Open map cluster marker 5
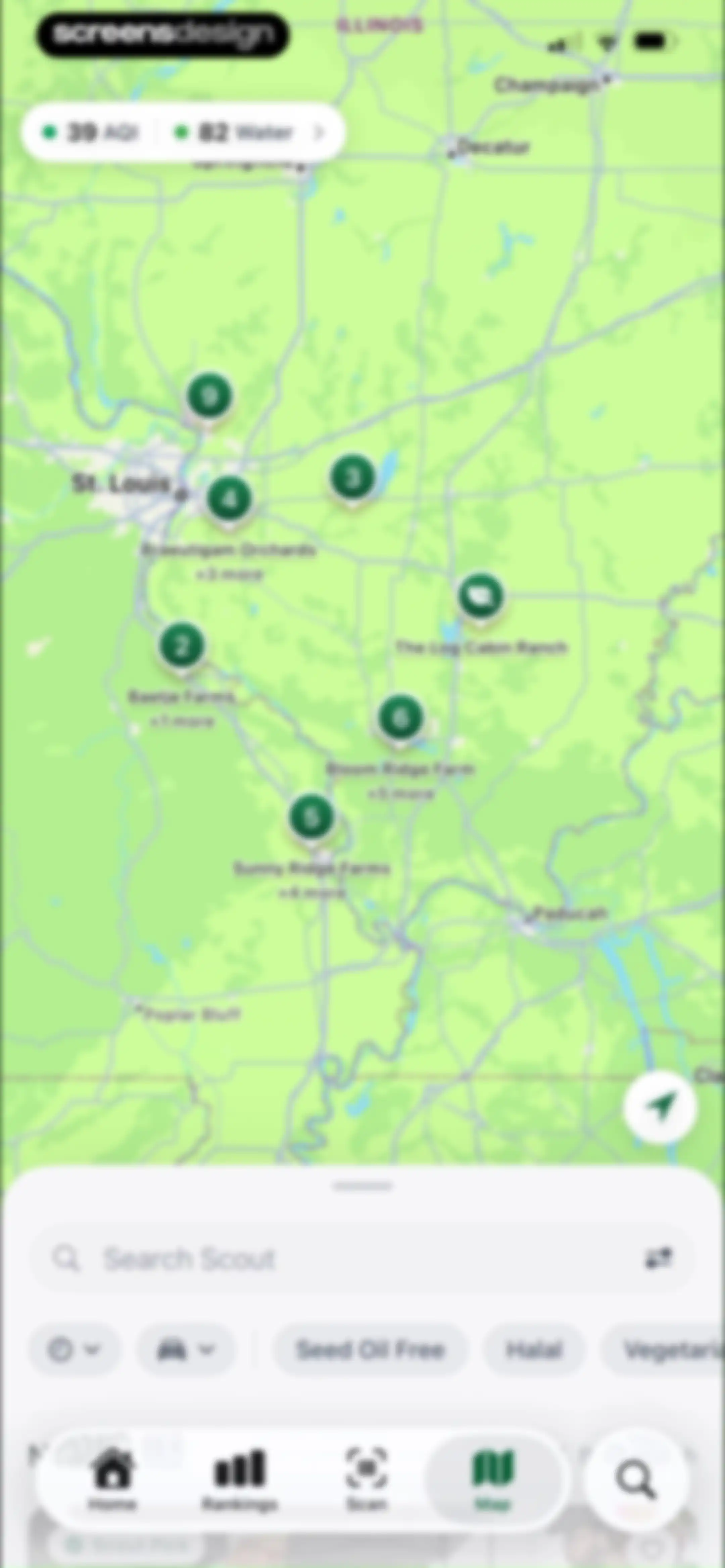 point(311,818)
